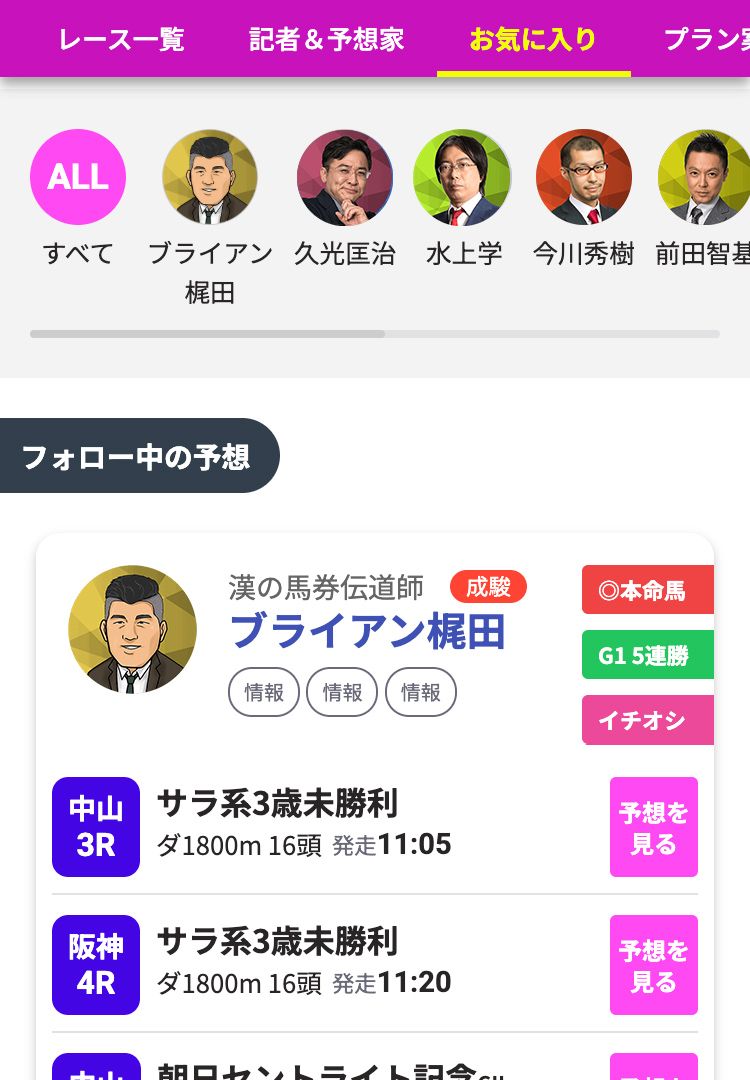Open the 記者＆予想家 tab
Viewport: 750px width, 1080px height.
326,39
